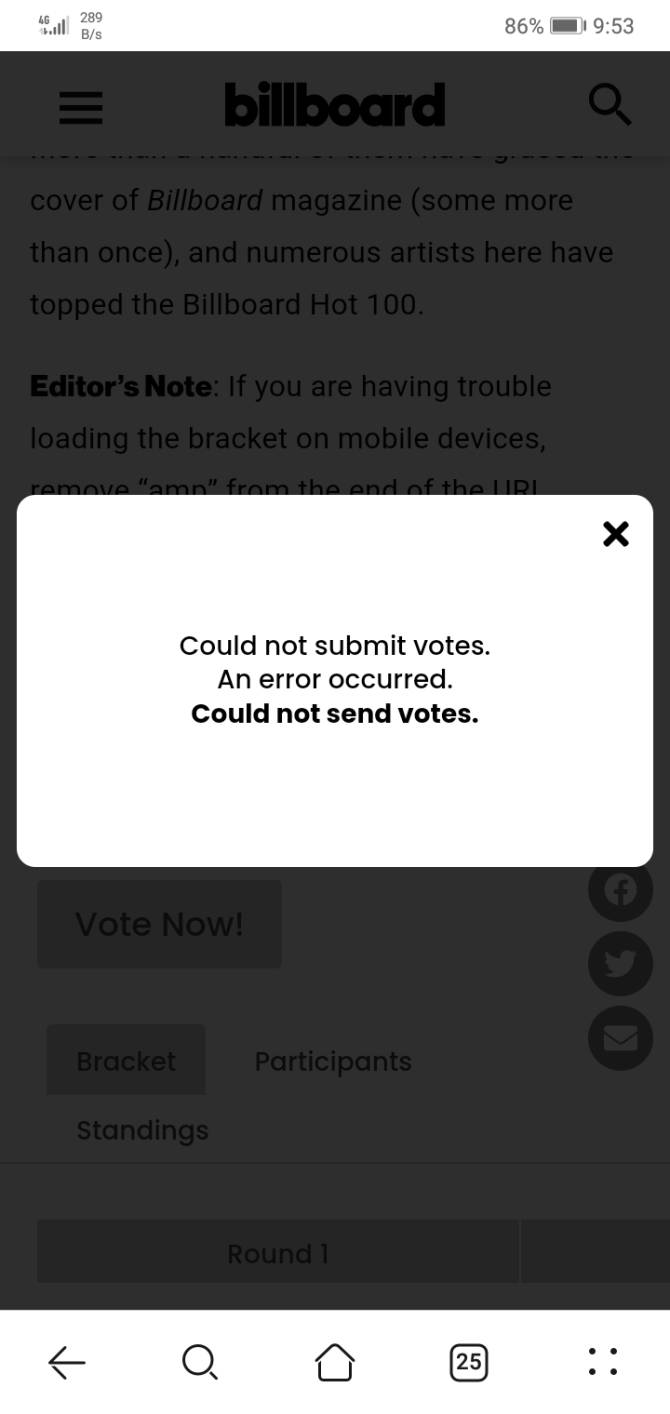Open browser search from bottom bar
The image size is (670, 1414).
(200, 1361)
